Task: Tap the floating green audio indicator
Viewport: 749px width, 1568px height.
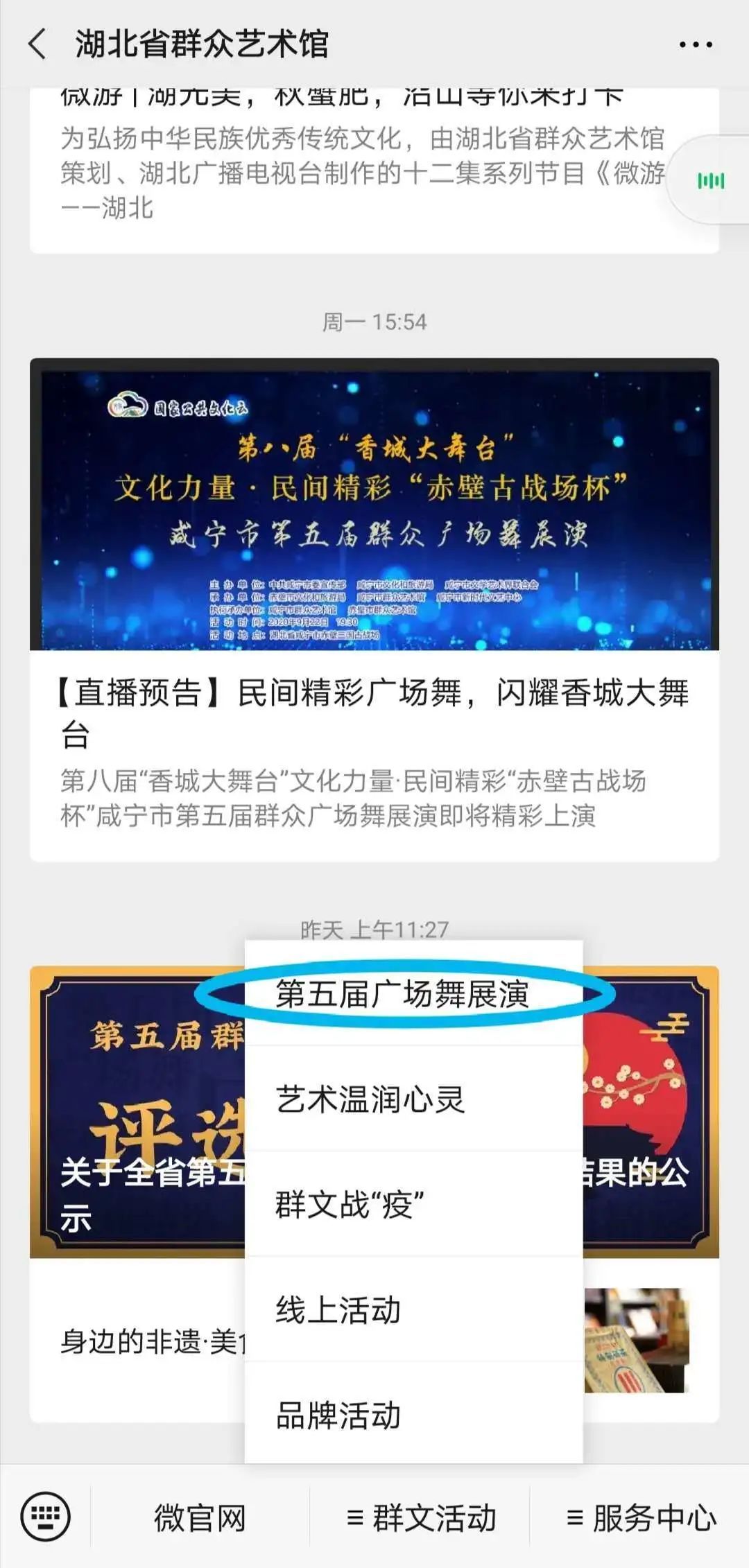Action: pos(711,181)
